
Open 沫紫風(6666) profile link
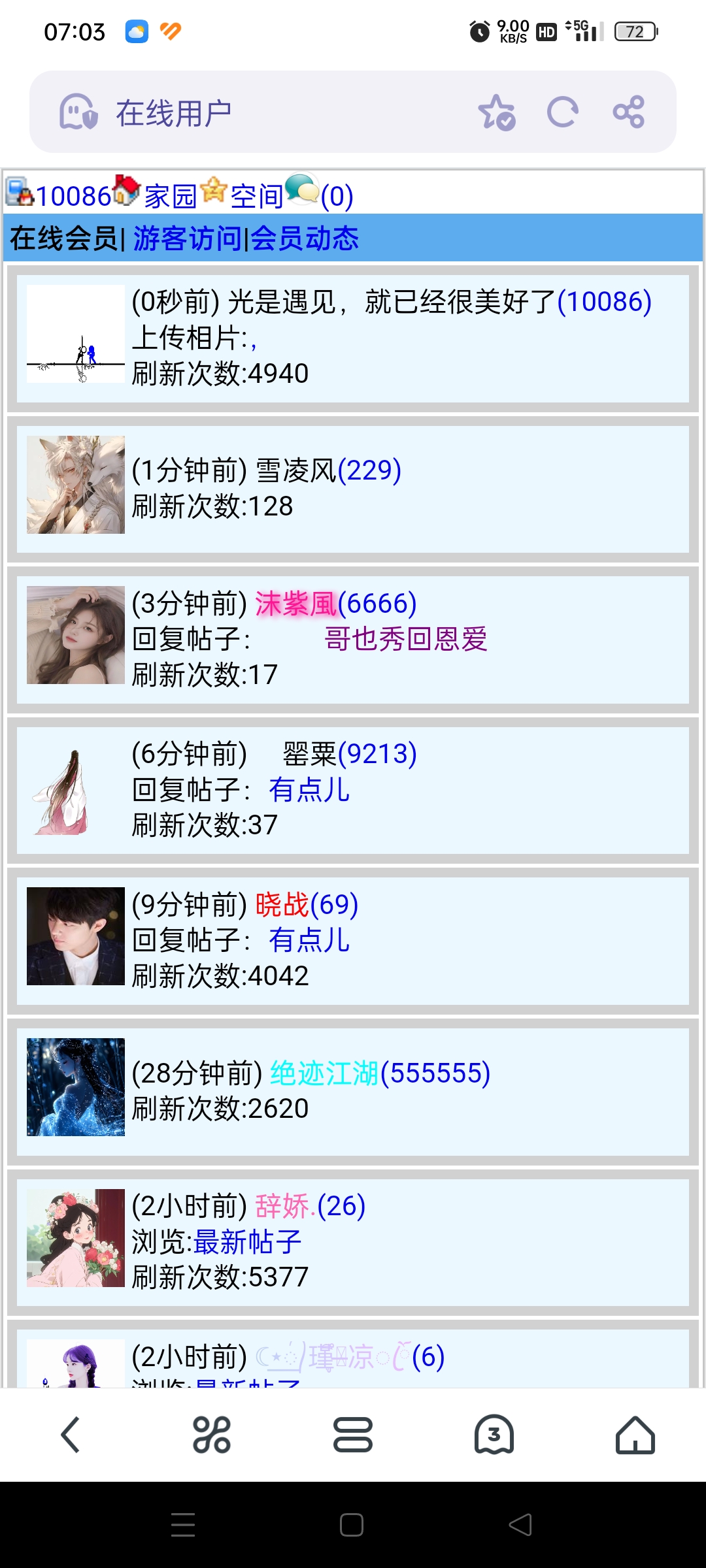point(335,604)
